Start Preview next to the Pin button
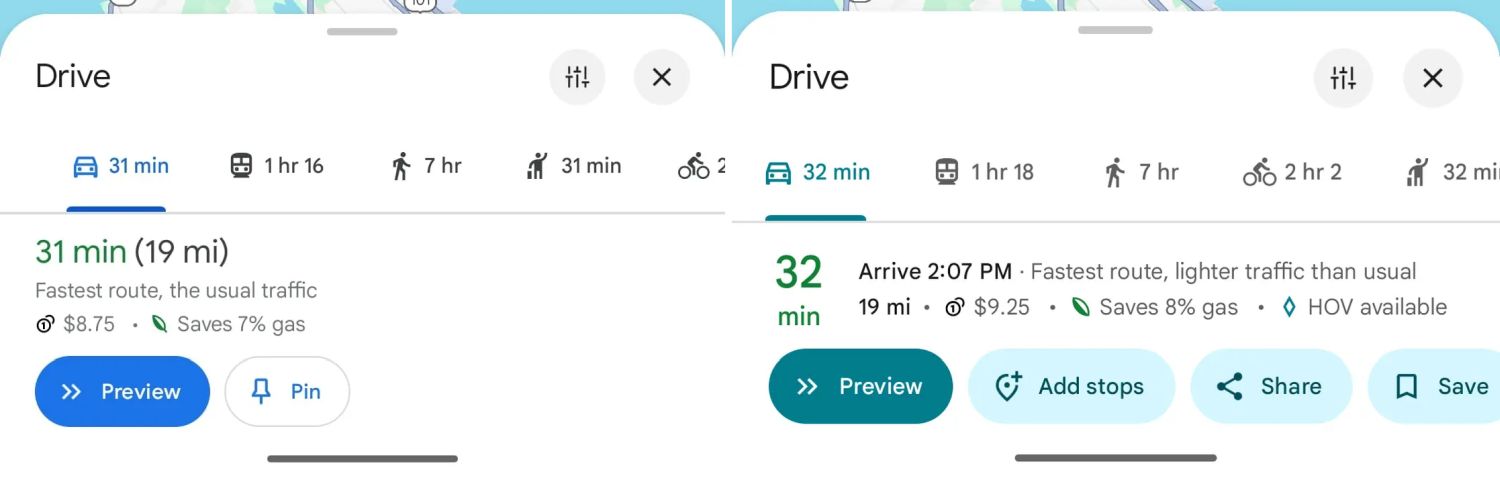Viewport: 1500px width, 480px height. coord(122,392)
